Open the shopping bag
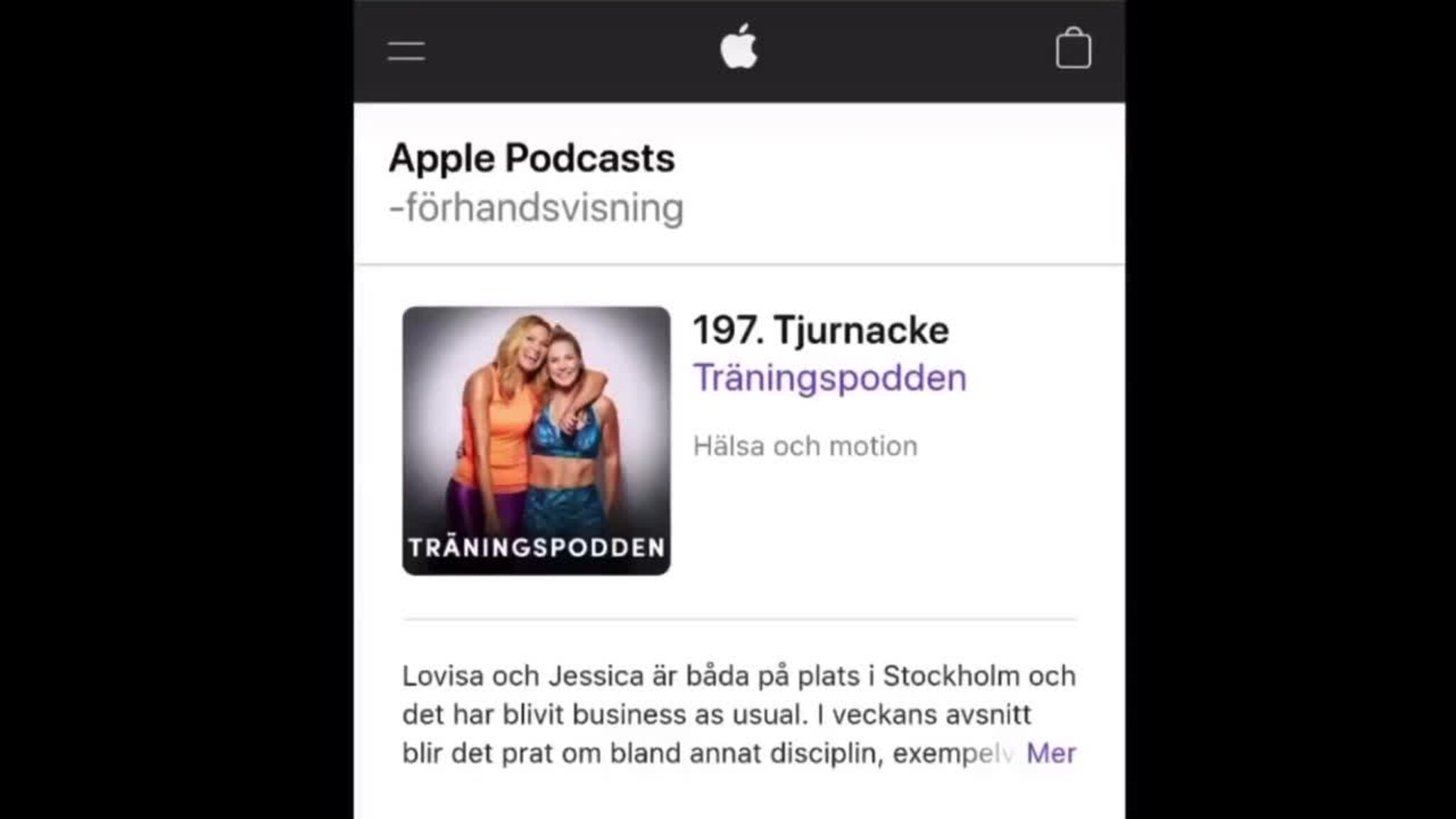The width and height of the screenshot is (1456, 819). click(1073, 49)
